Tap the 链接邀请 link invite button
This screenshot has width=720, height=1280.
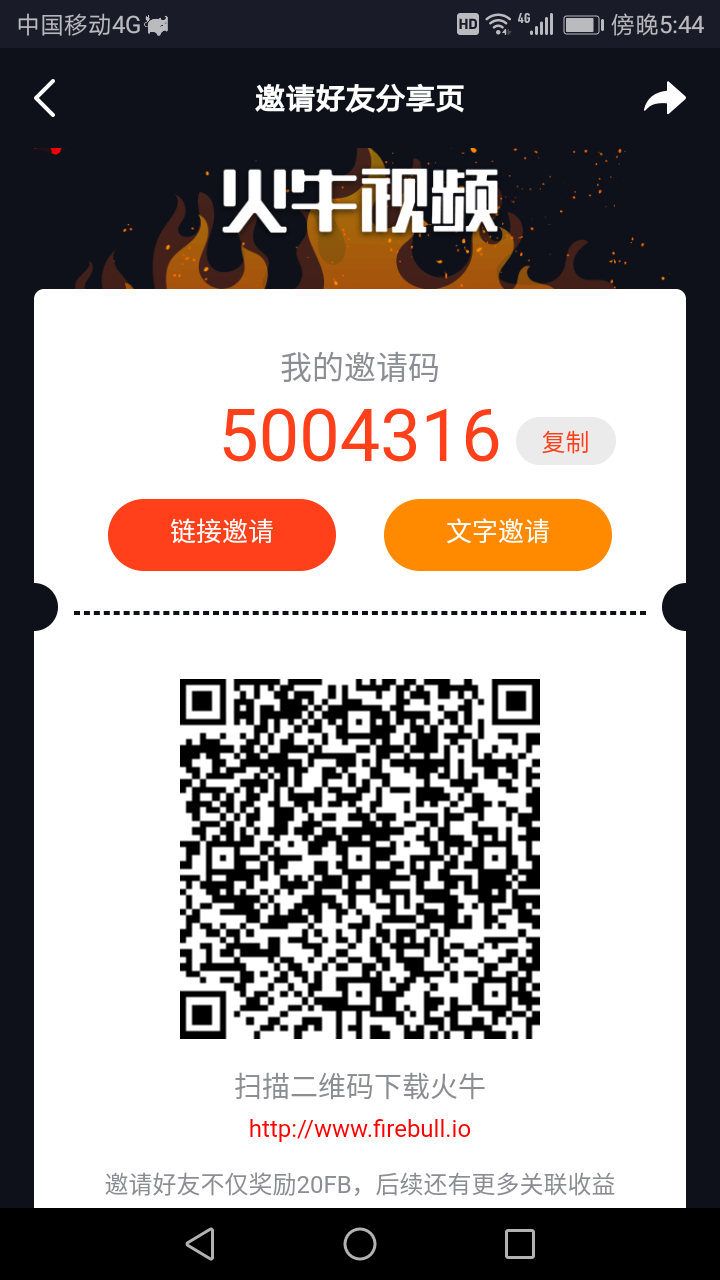222,534
